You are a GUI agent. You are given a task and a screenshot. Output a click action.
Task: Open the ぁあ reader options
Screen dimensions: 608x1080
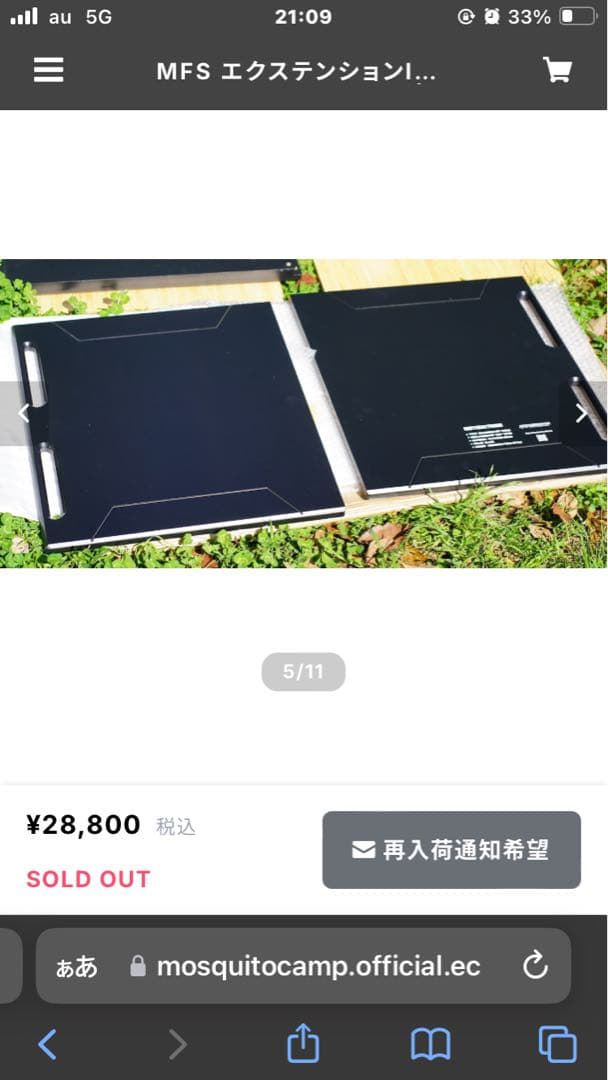pyautogui.click(x=77, y=966)
